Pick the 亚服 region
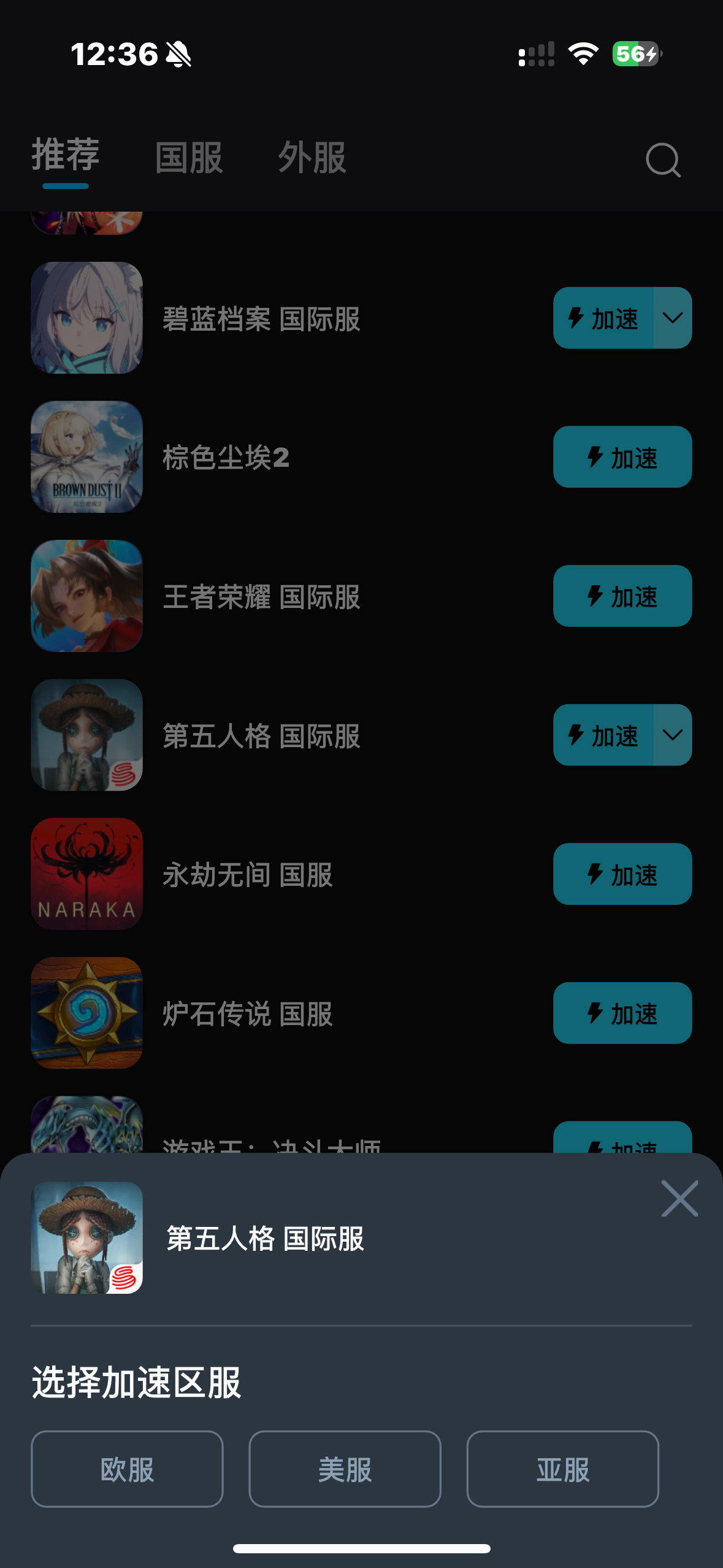The height and width of the screenshot is (1568, 723). (562, 1469)
